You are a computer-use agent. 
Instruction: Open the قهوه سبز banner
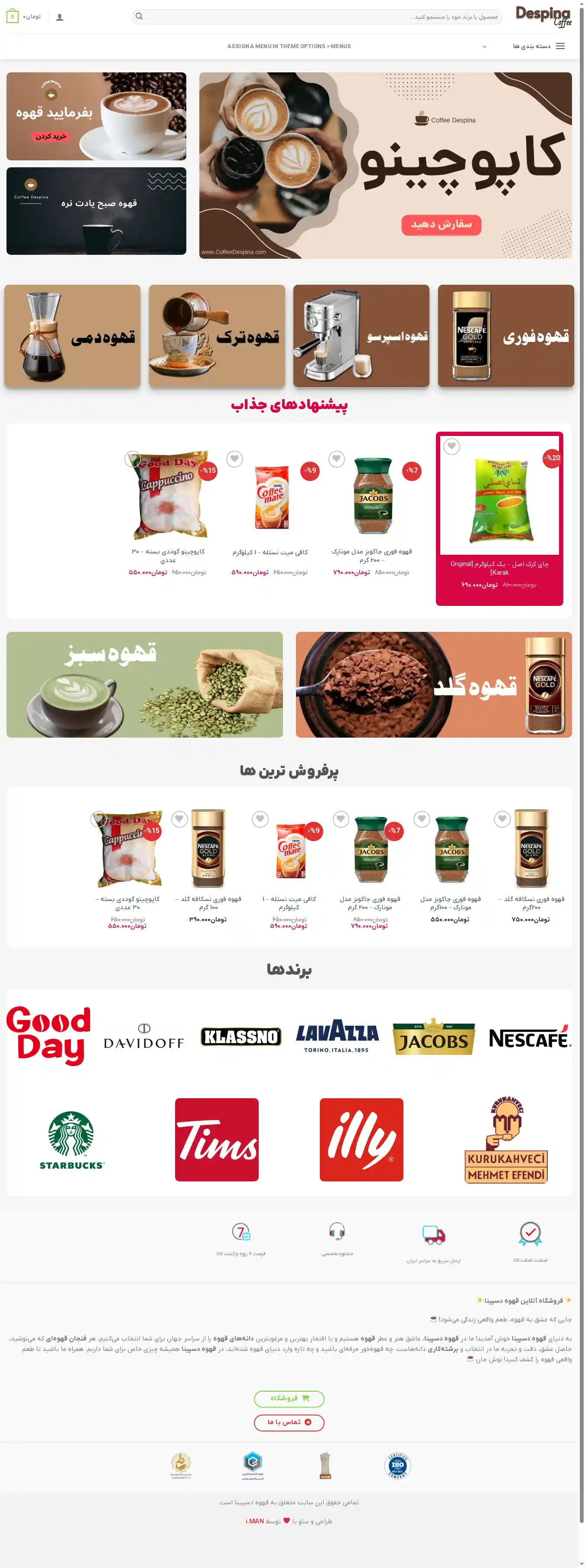pyautogui.click(x=145, y=684)
